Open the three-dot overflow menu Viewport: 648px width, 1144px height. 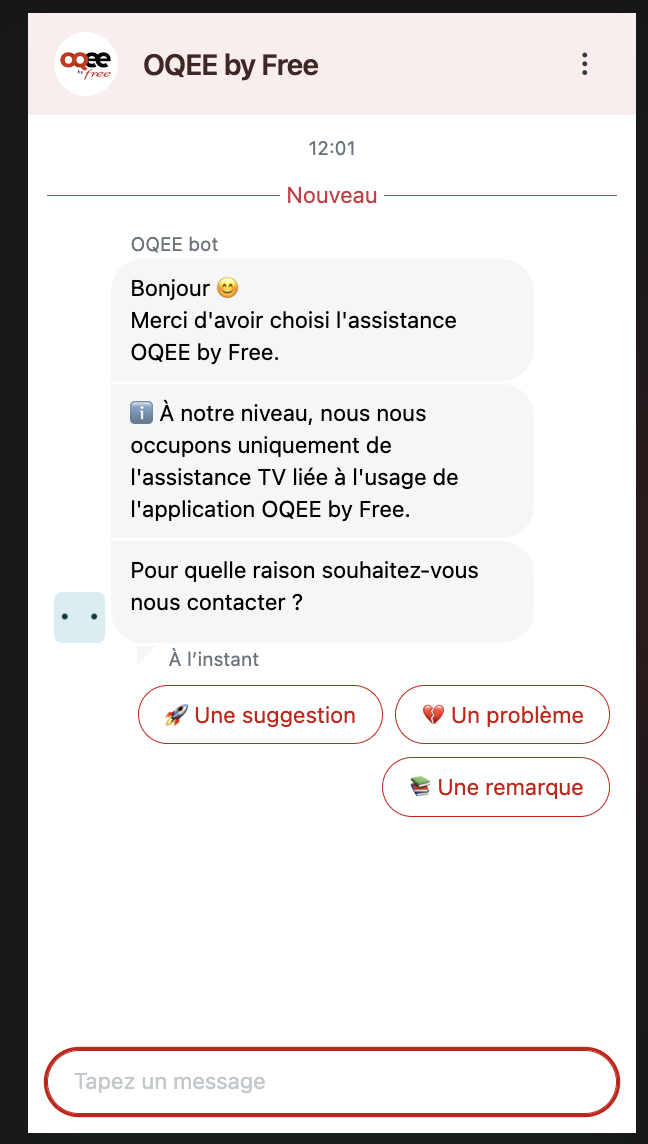(584, 65)
